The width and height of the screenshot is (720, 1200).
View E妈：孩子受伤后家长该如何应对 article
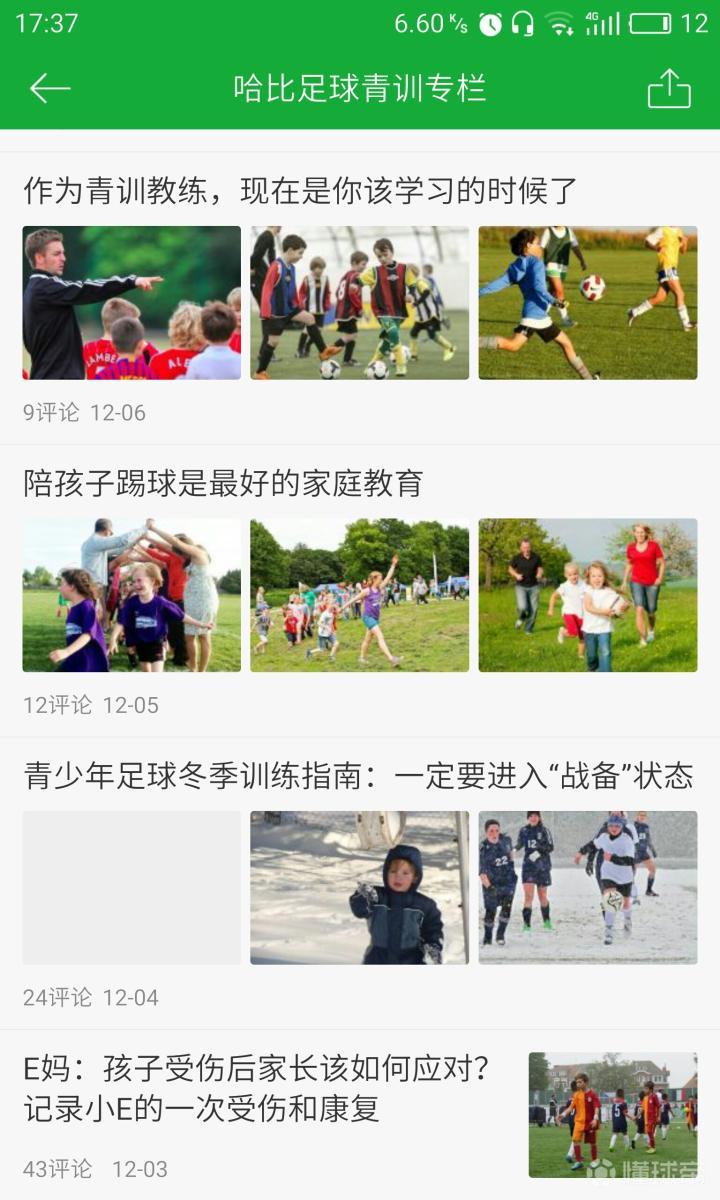point(257,1088)
